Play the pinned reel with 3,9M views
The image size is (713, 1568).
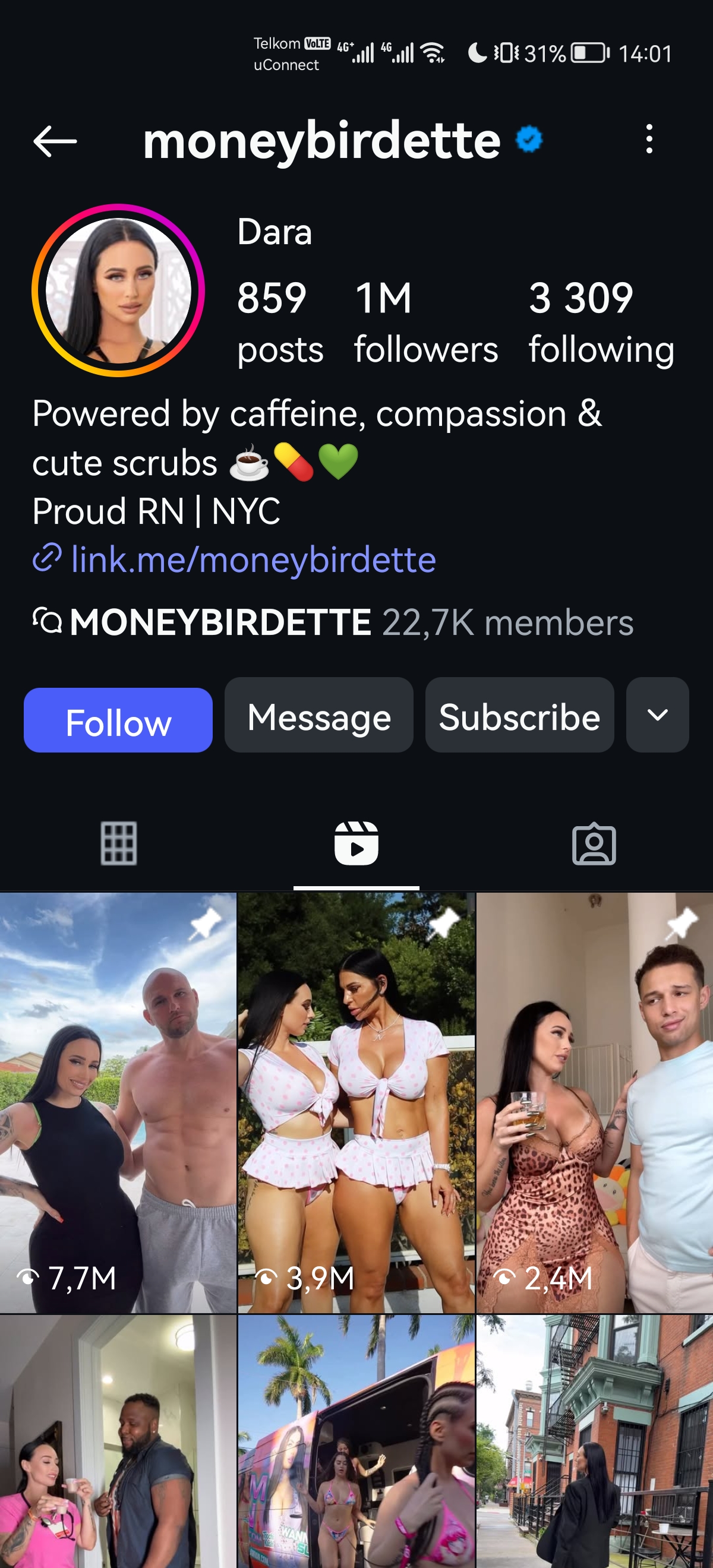[356, 1102]
